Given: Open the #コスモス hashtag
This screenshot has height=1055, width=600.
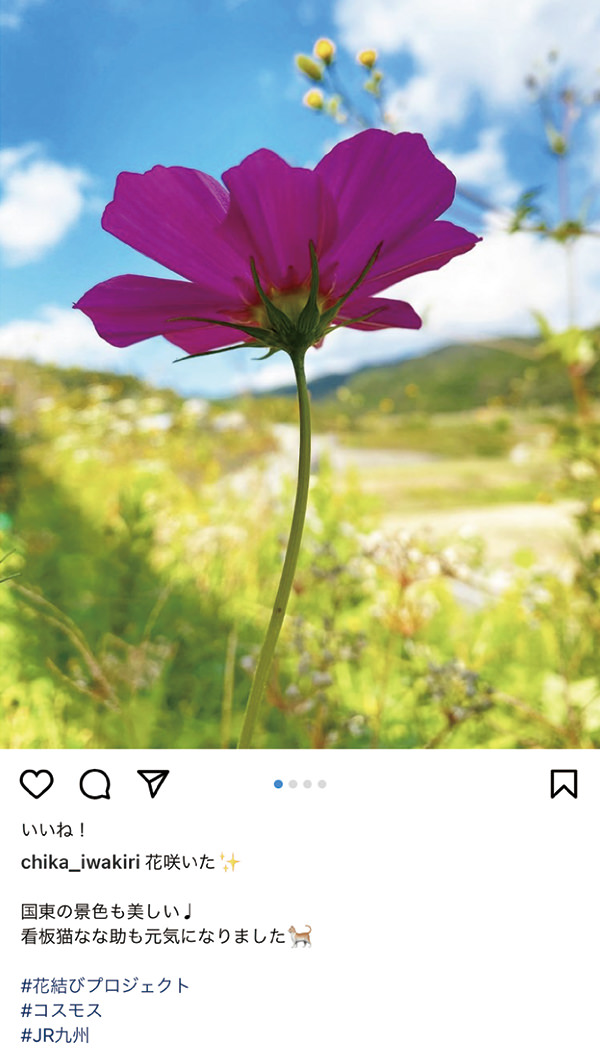Looking at the screenshot, I should coord(61,1010).
